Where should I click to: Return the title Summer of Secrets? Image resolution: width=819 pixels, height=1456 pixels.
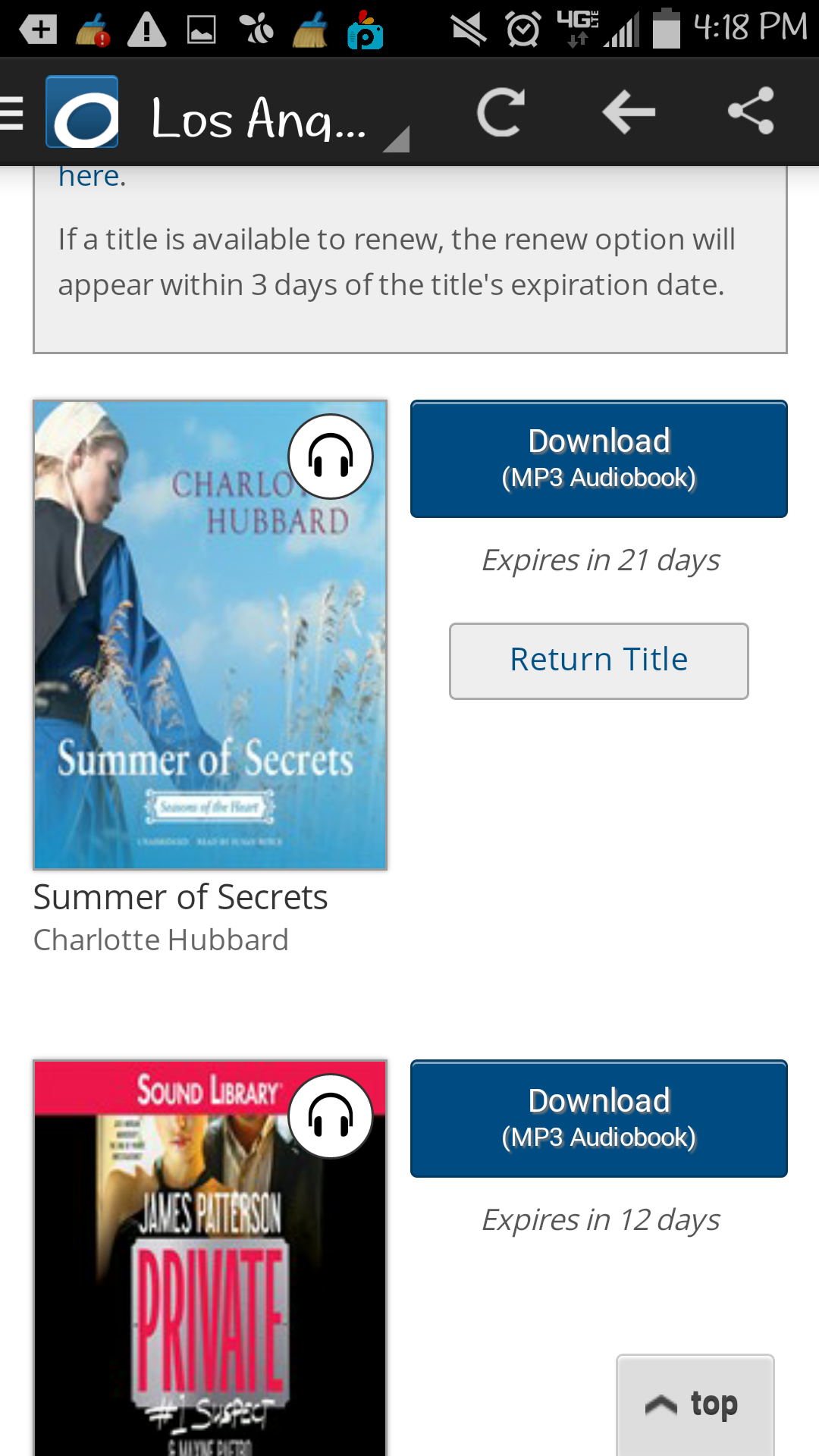(598, 661)
